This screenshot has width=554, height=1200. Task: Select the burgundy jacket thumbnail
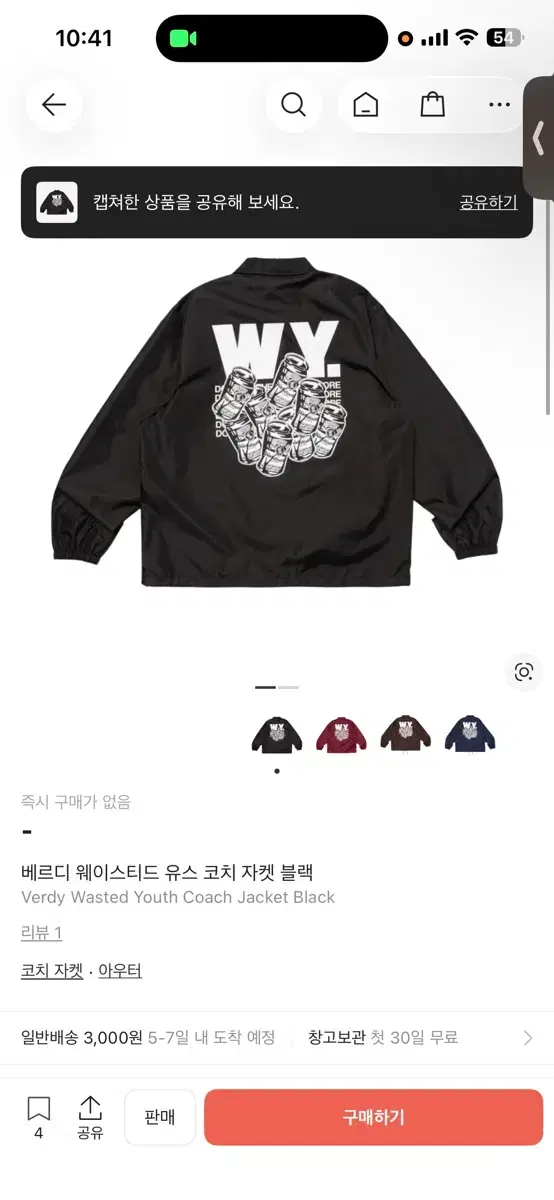341,734
